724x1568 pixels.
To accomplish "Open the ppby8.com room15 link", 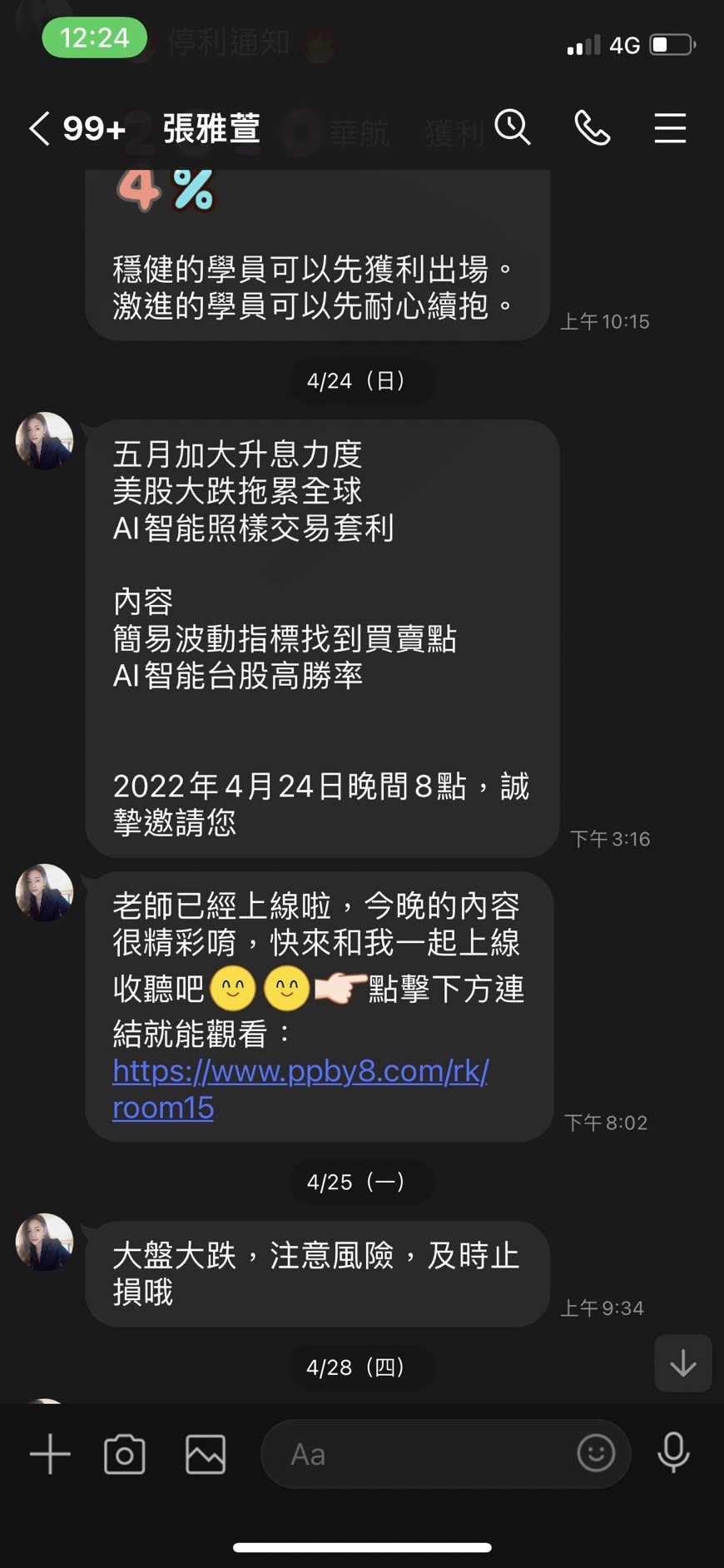I will (x=300, y=1089).
